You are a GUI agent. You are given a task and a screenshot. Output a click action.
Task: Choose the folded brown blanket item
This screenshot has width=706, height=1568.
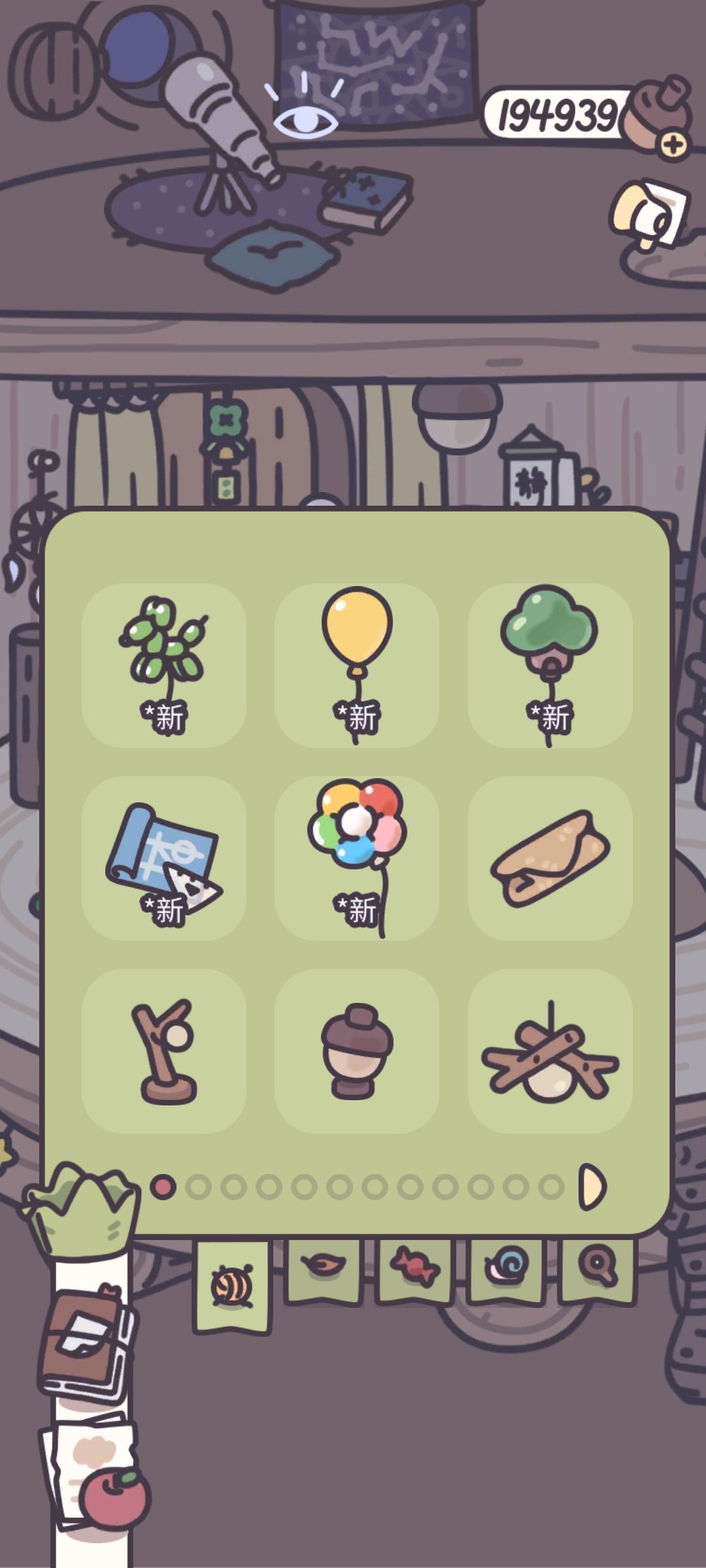click(x=550, y=858)
